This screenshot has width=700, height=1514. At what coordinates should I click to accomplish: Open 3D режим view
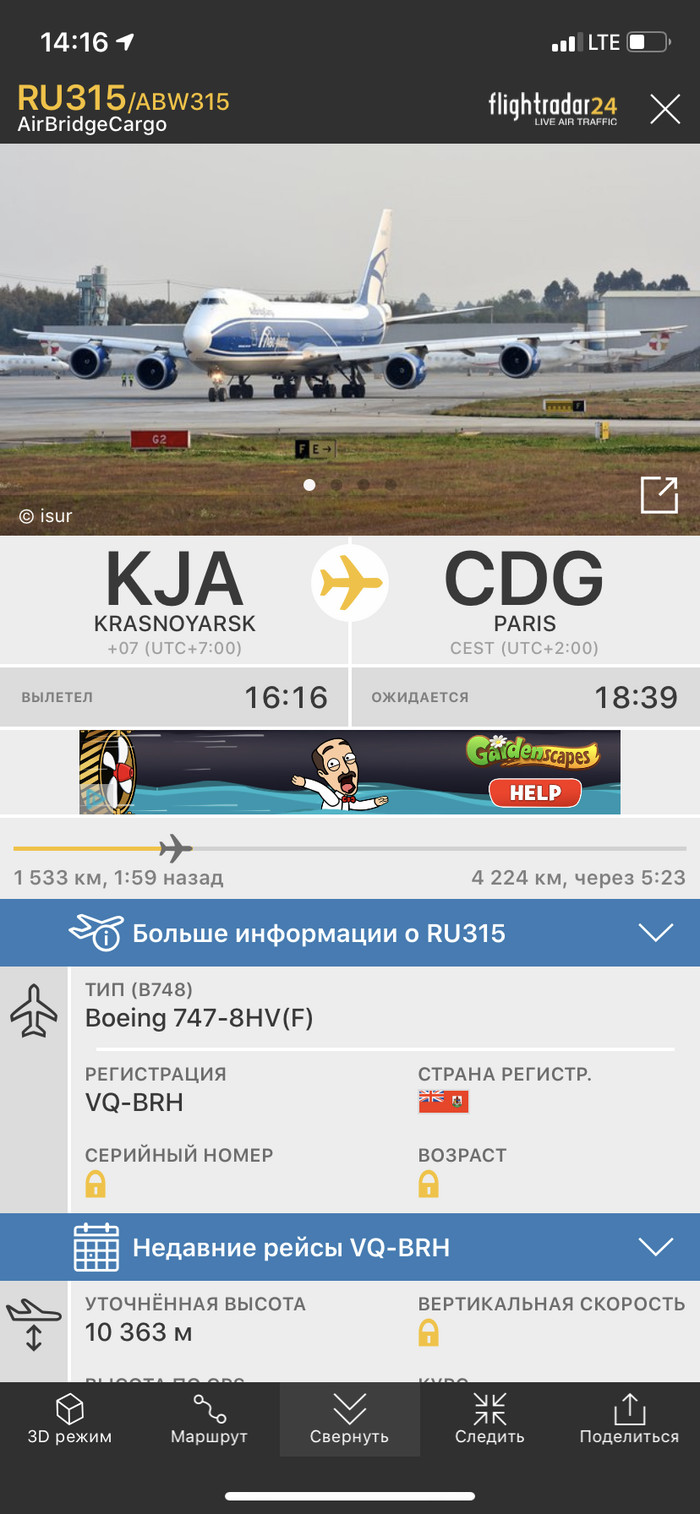[x=69, y=1420]
